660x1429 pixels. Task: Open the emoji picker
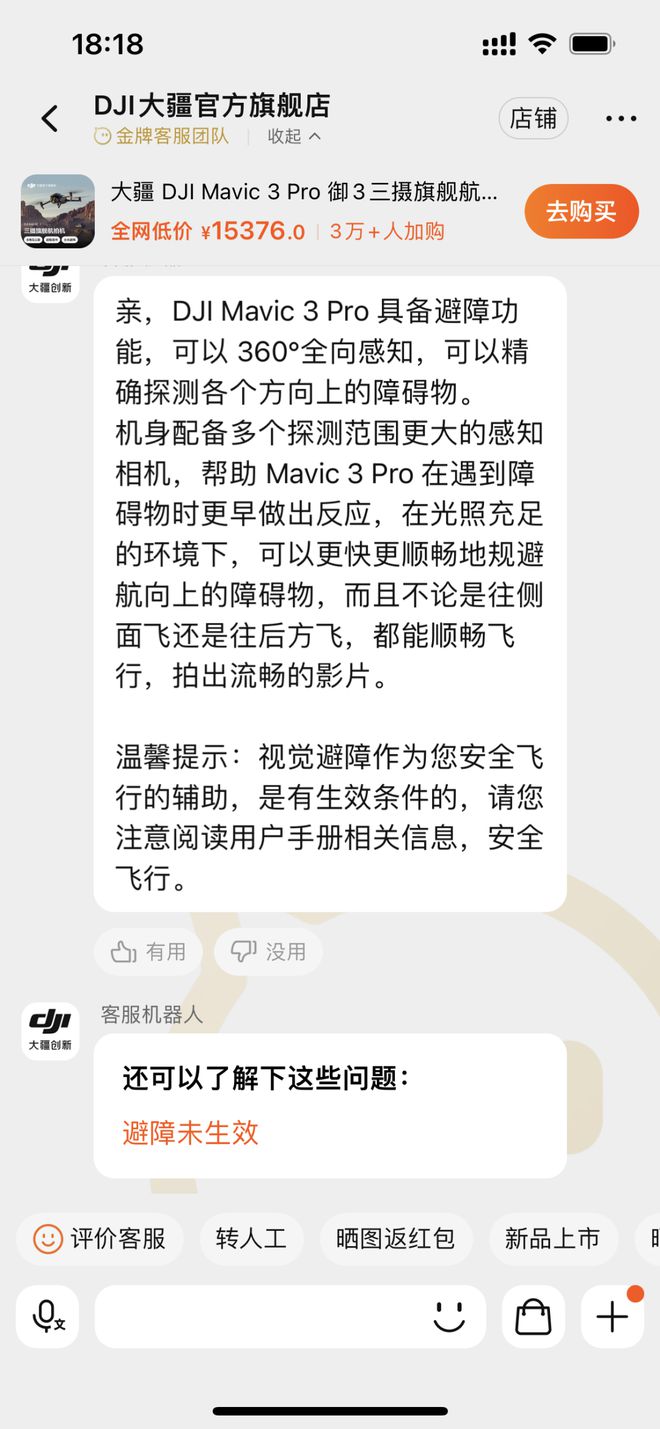(x=449, y=1316)
